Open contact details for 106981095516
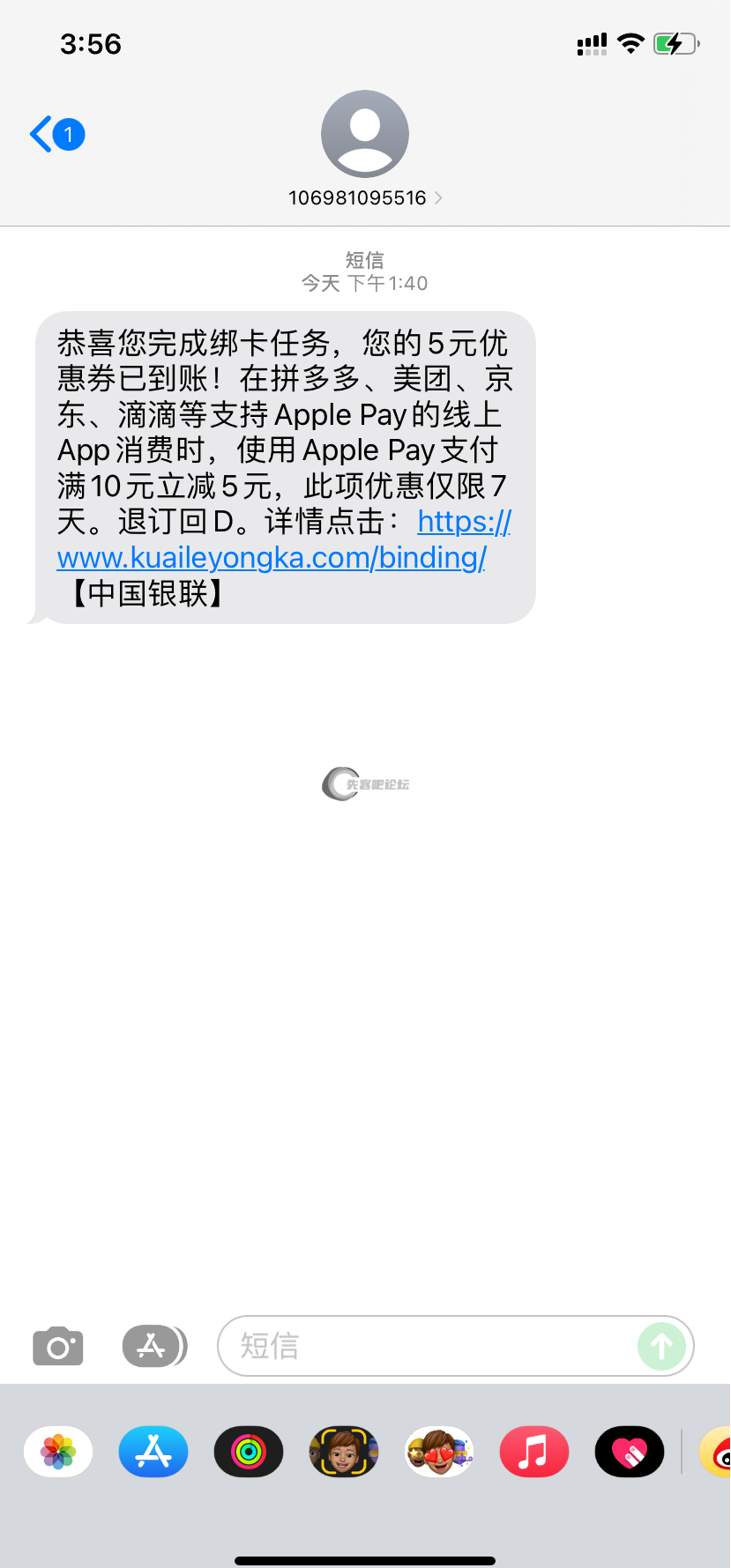Screen dimensions: 731x1568 (364, 150)
